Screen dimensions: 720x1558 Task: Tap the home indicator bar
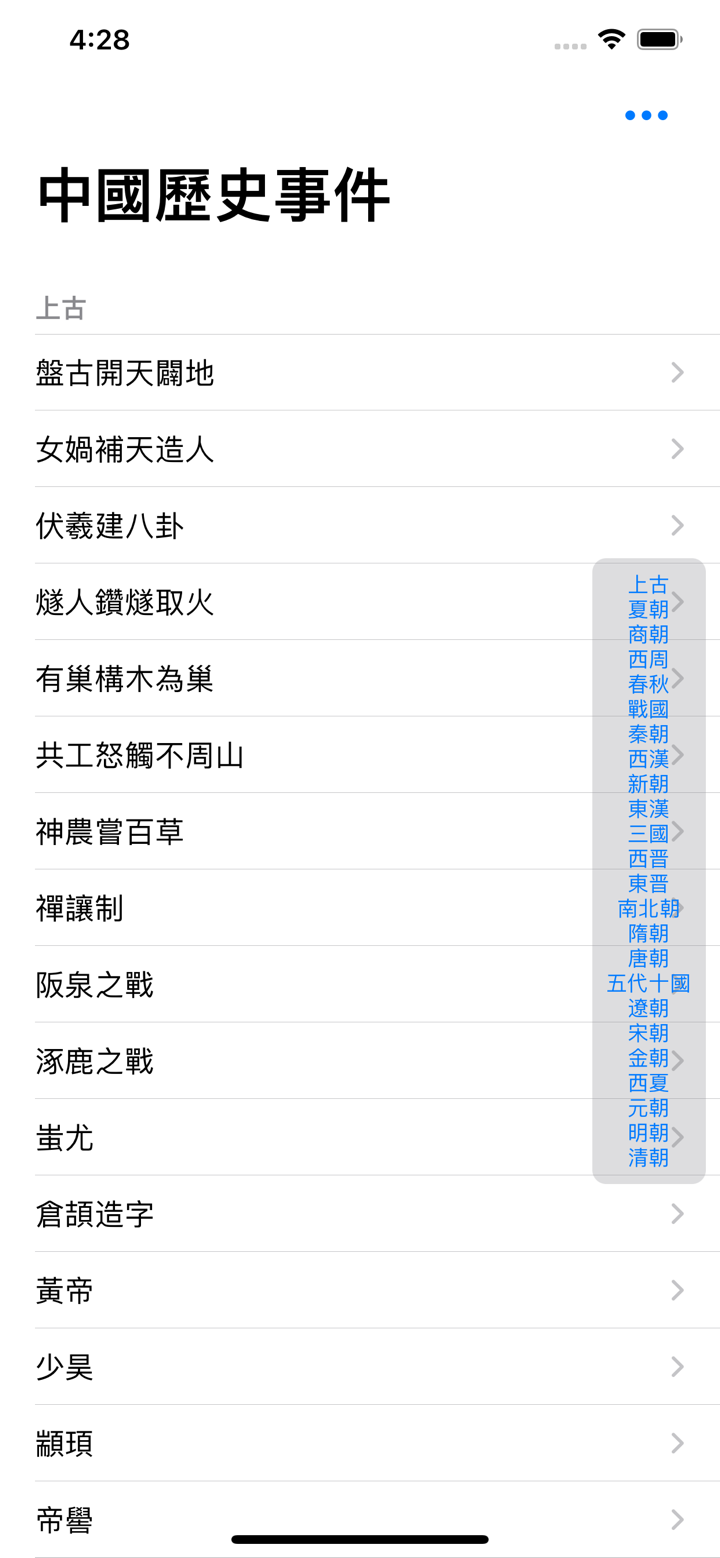tap(359, 1538)
